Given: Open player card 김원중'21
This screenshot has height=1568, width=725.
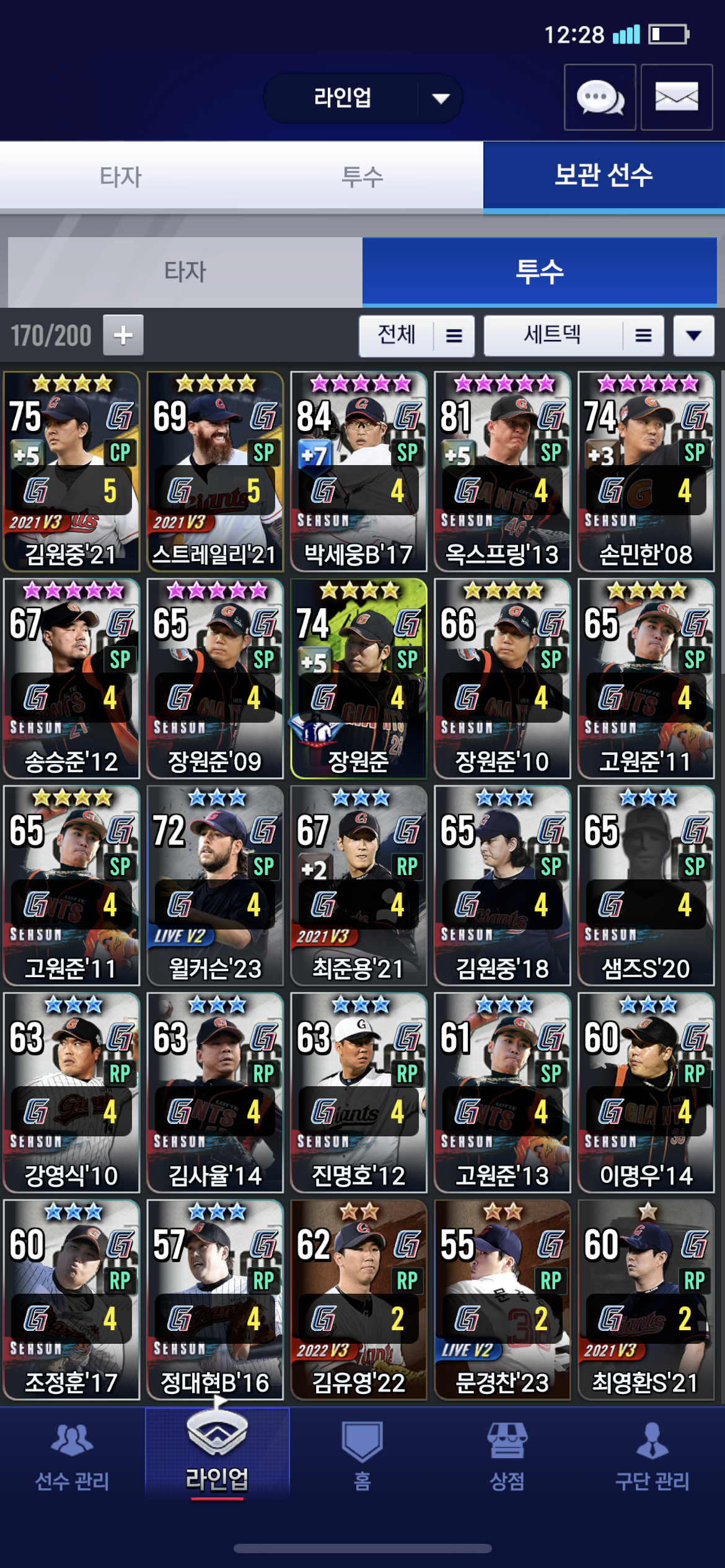Looking at the screenshot, I should click(x=71, y=471).
